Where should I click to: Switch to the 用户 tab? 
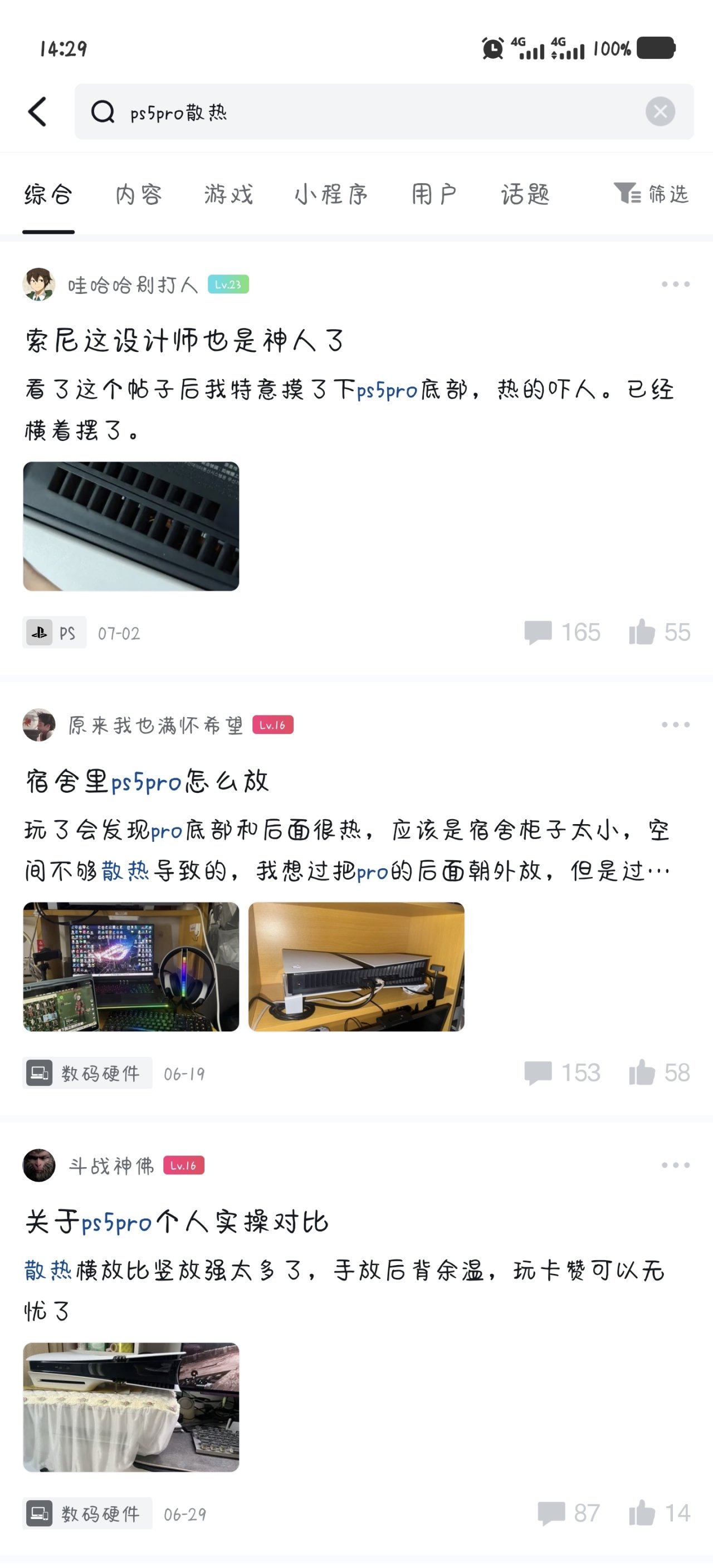[433, 195]
